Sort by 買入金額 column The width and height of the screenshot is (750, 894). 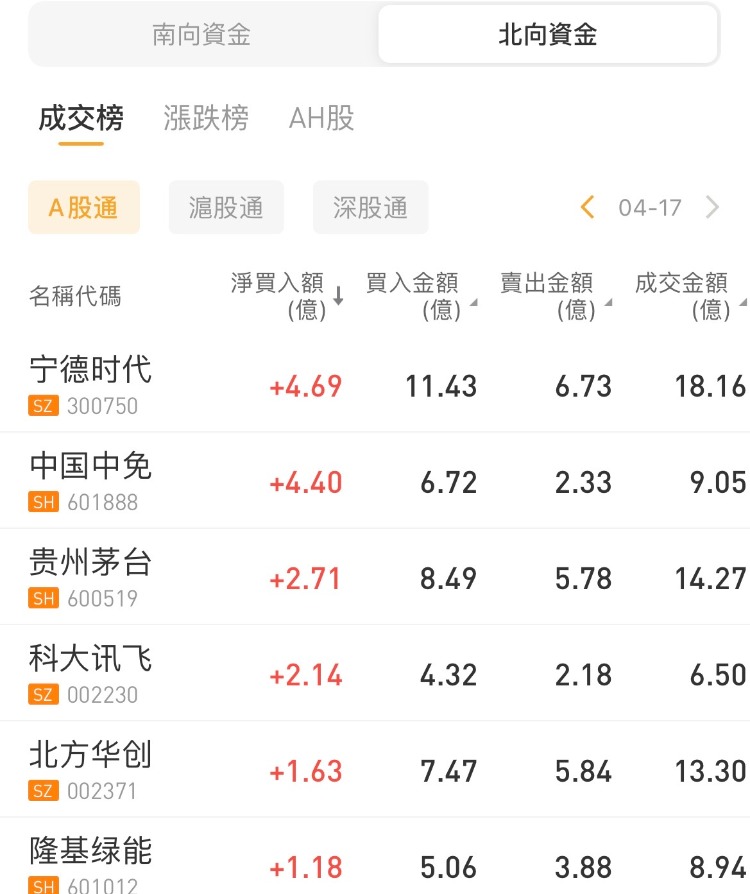[421, 296]
